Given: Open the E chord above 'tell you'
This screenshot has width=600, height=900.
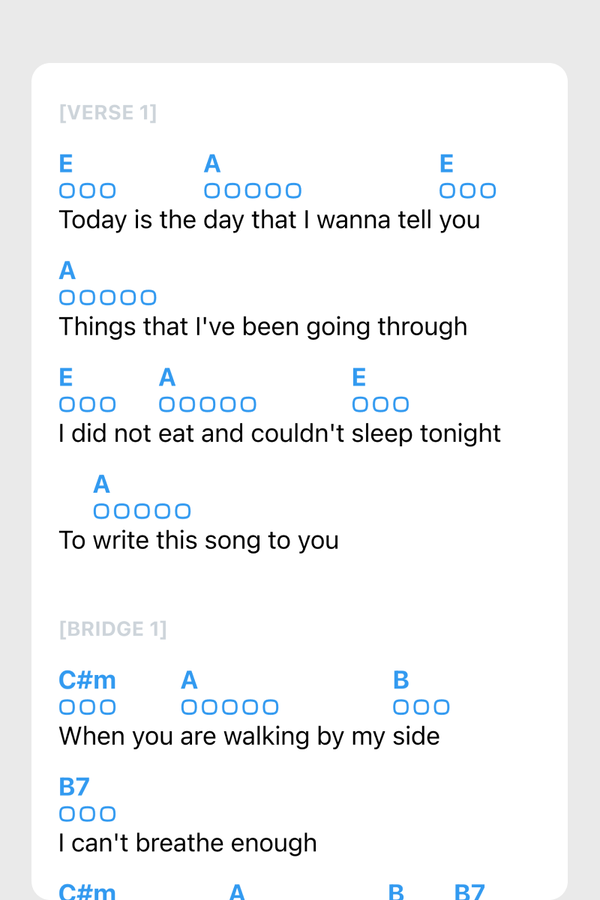Looking at the screenshot, I should (446, 164).
